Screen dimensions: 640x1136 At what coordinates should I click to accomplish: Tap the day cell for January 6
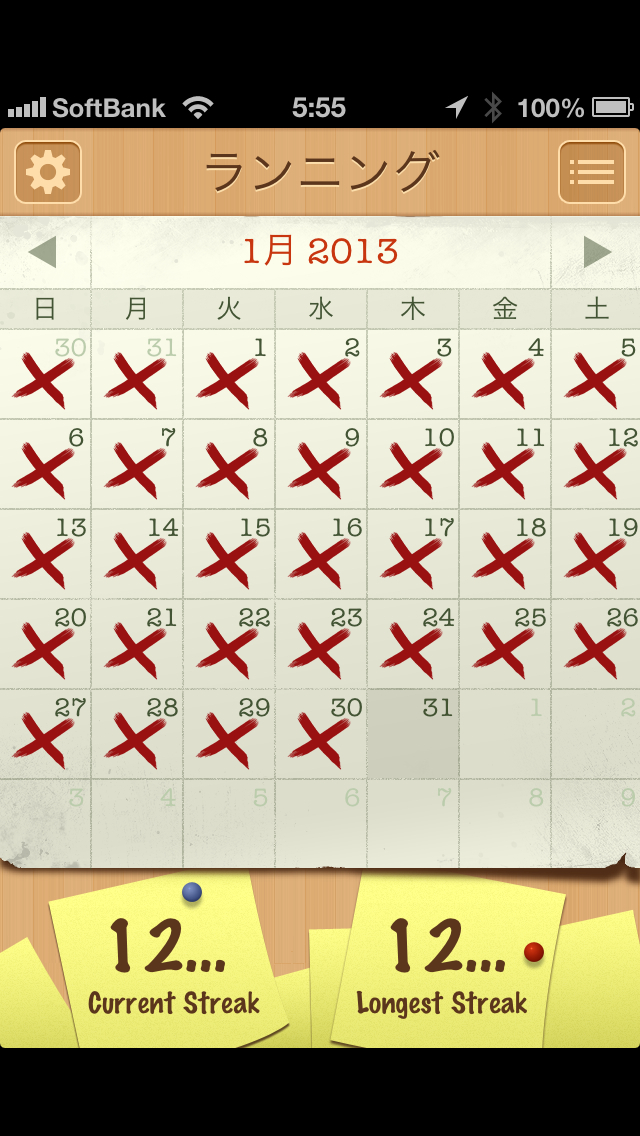pyautogui.click(x=45, y=464)
